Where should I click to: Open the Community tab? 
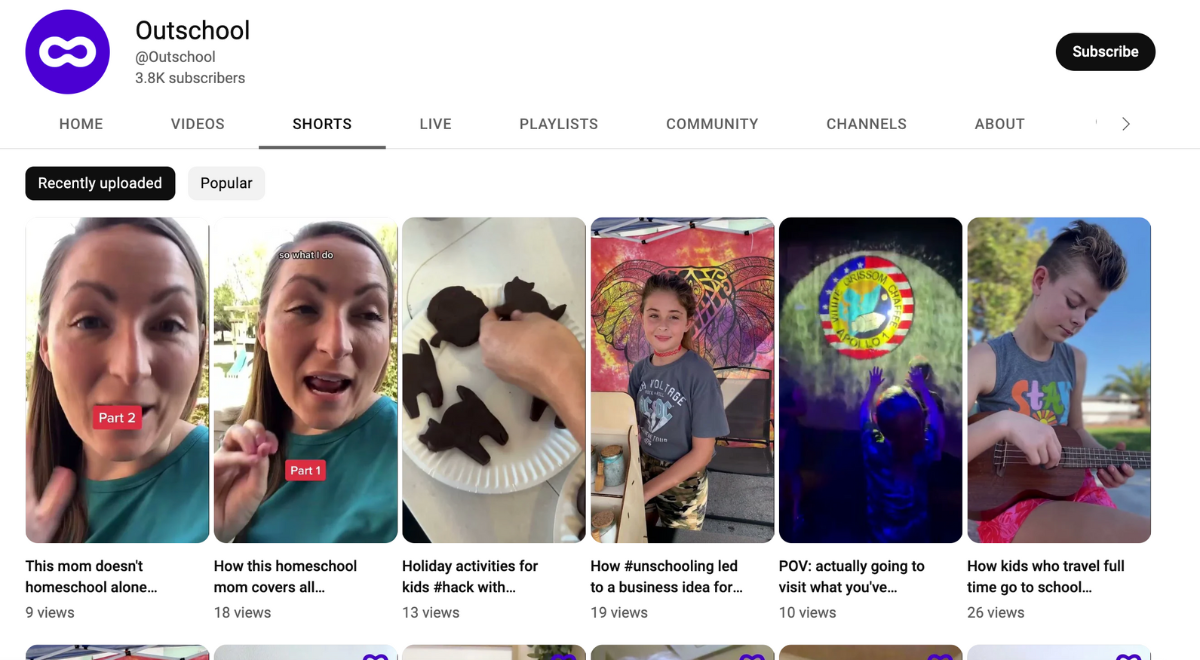point(712,124)
